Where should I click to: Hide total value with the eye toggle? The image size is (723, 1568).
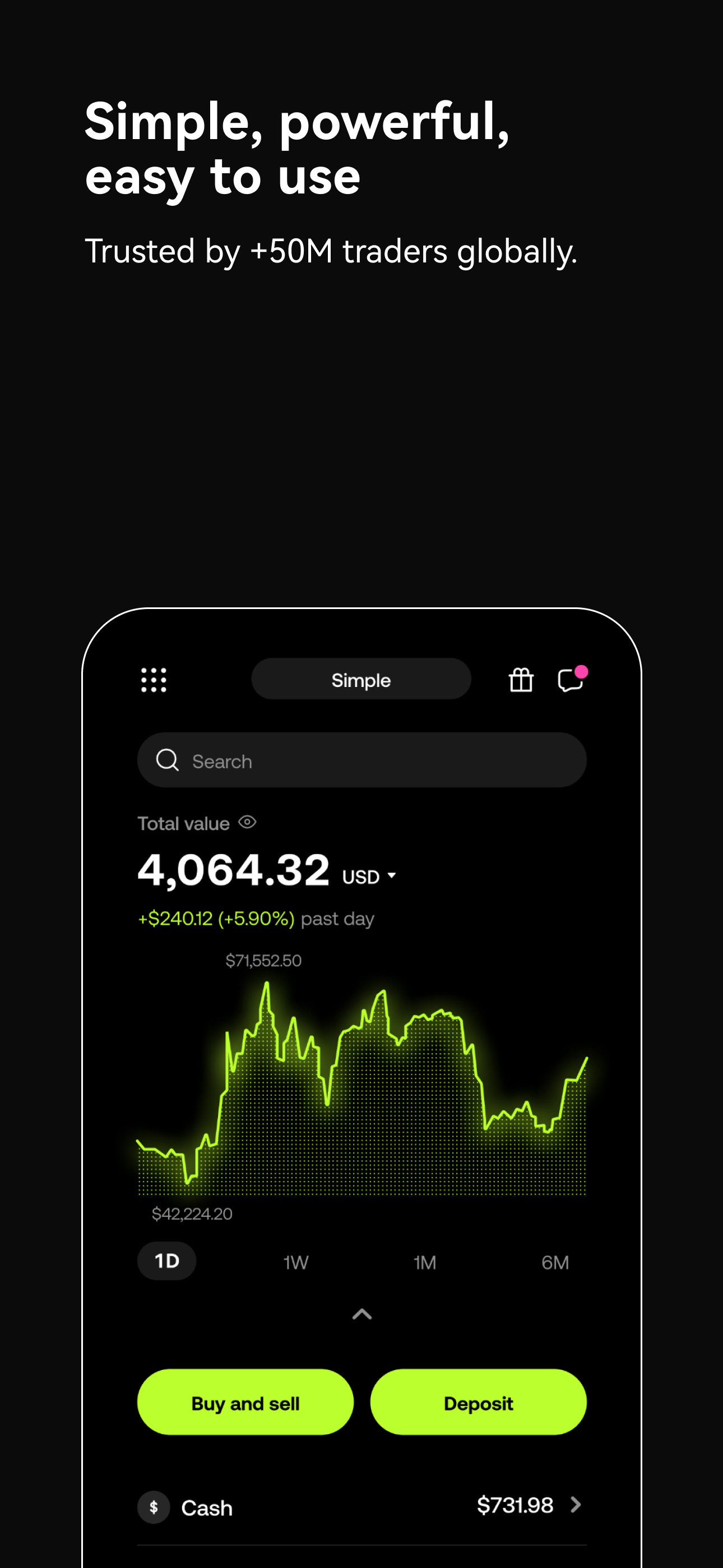point(247,823)
